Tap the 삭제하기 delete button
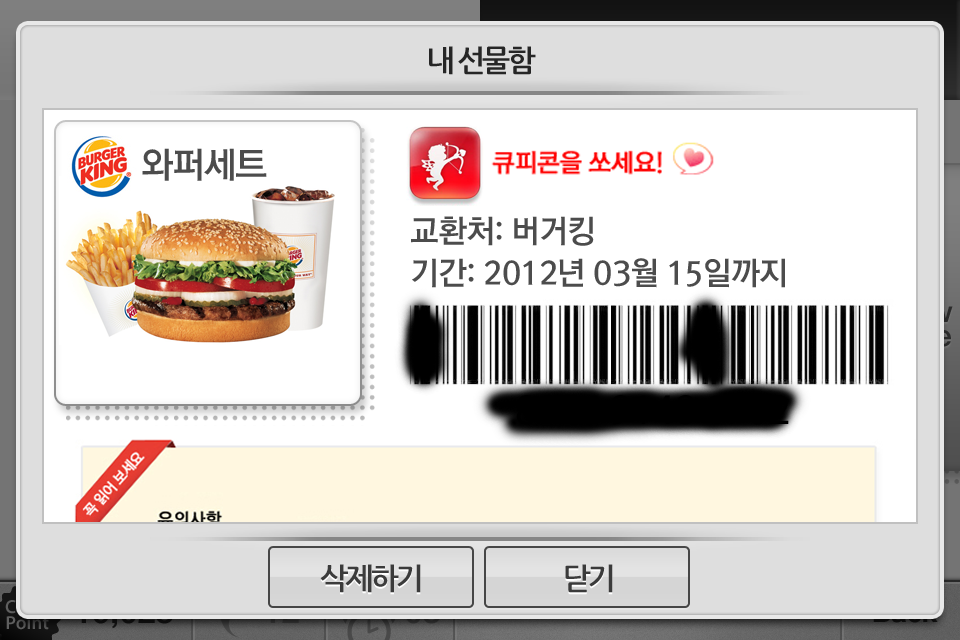 [370, 577]
